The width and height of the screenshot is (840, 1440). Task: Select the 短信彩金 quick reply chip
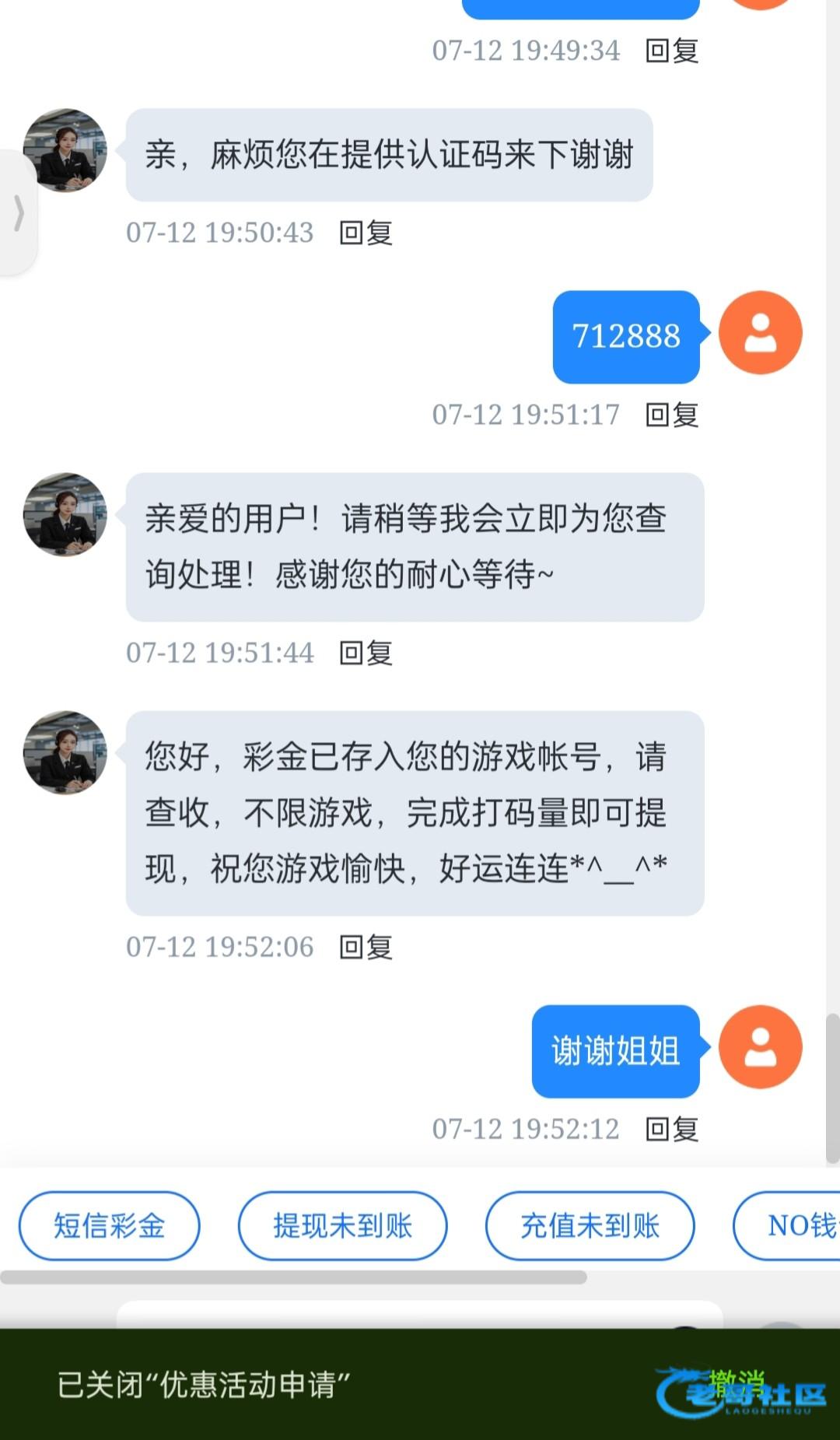(109, 1226)
